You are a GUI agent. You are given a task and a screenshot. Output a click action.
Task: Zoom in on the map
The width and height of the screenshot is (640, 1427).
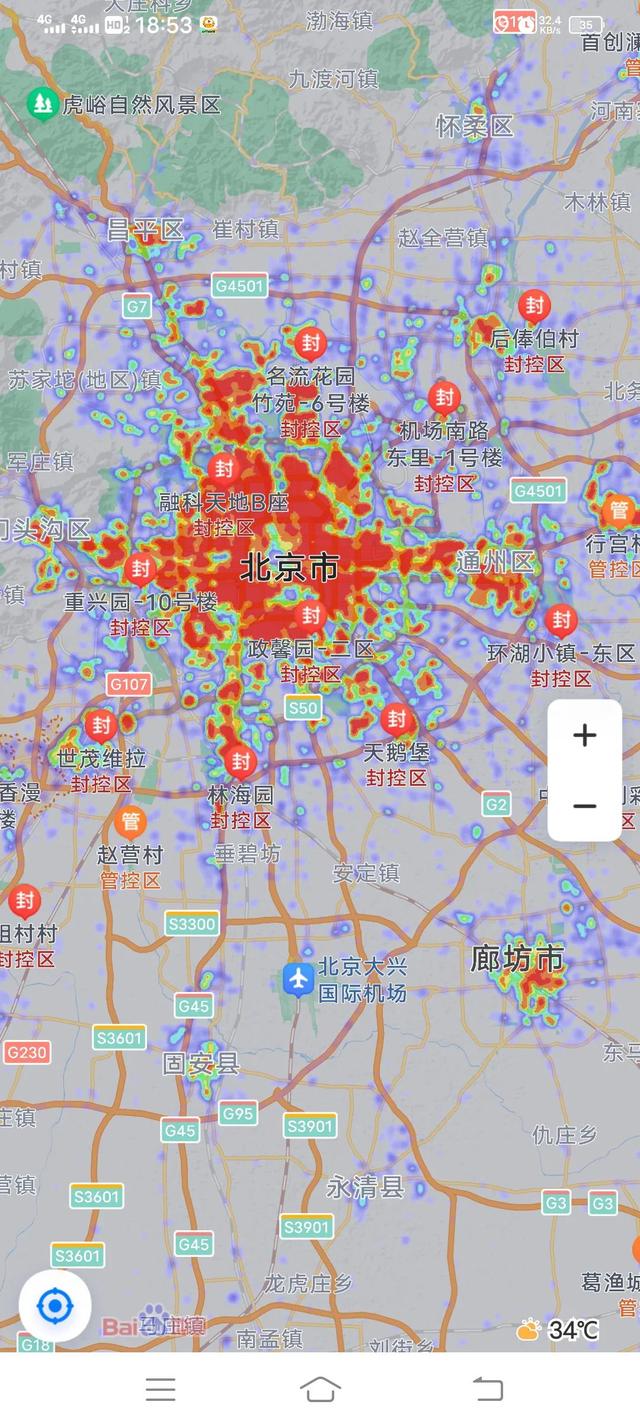585,736
